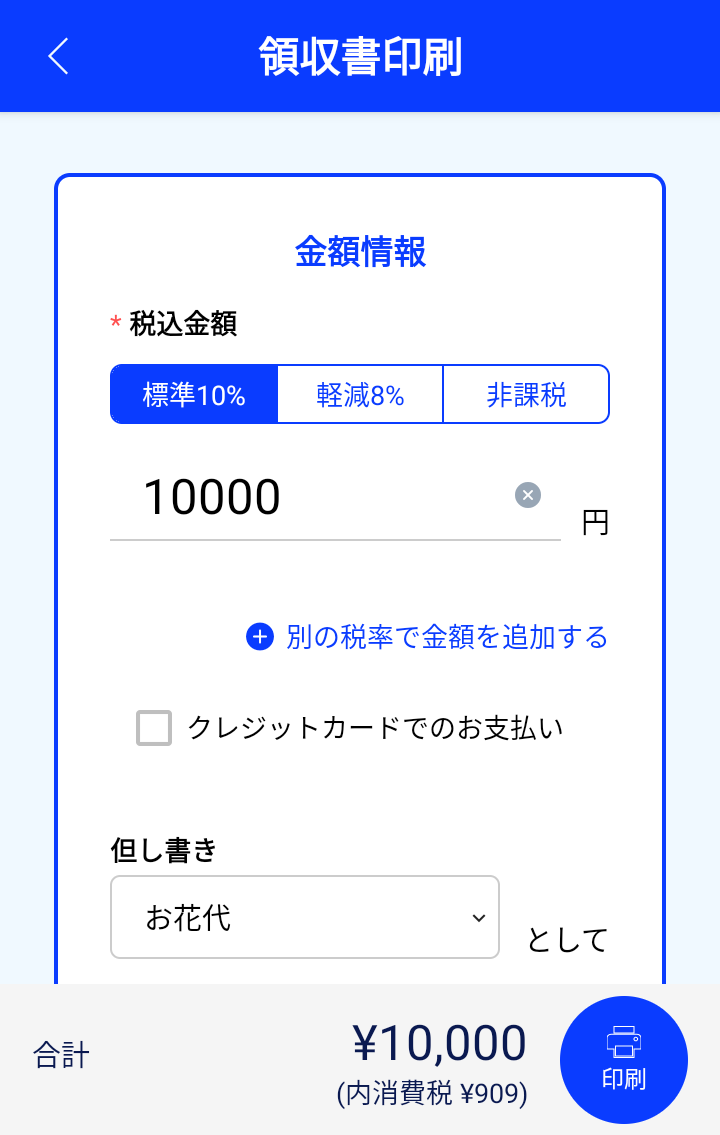Click the 合計 label in the footer
This screenshot has width=720, height=1135.
click(x=62, y=1053)
